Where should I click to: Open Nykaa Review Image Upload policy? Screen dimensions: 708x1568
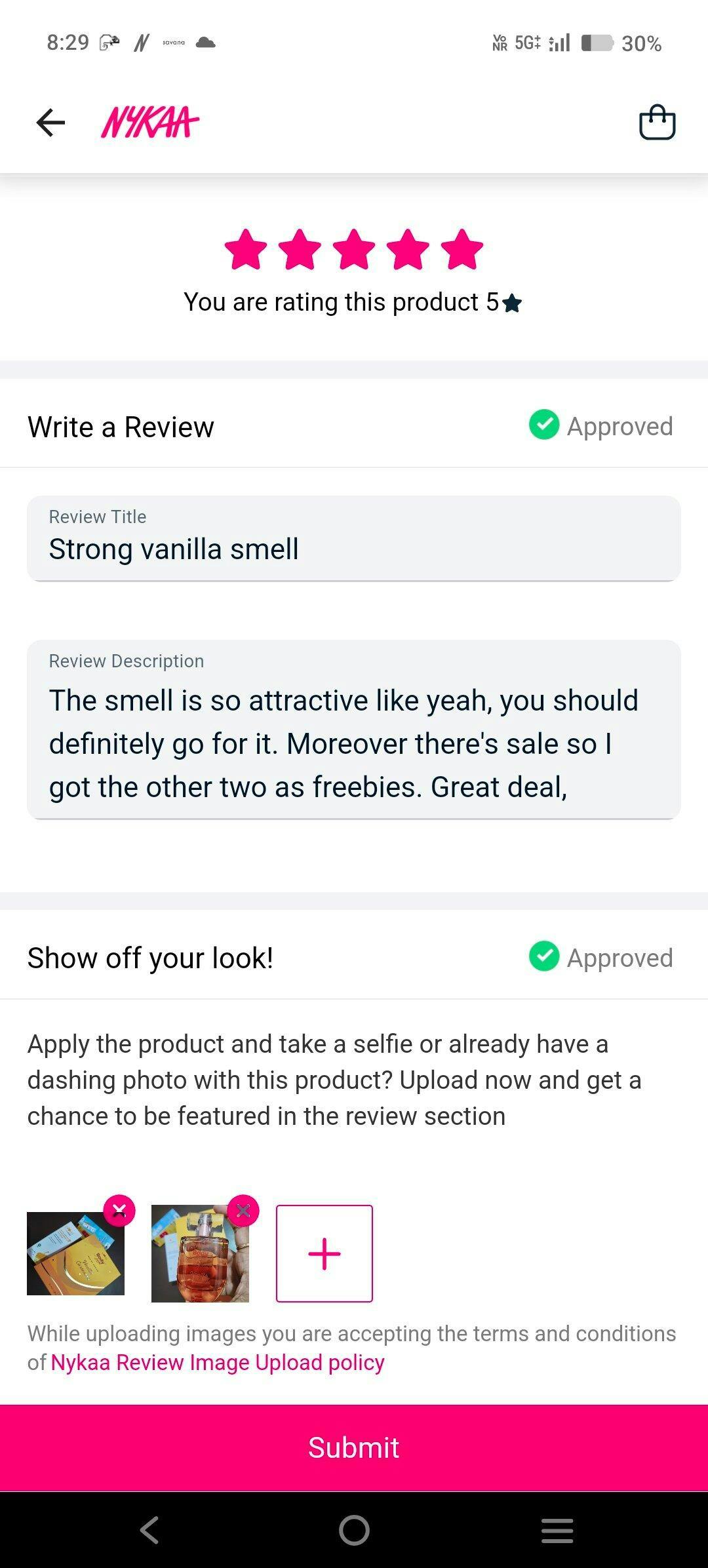click(218, 1362)
